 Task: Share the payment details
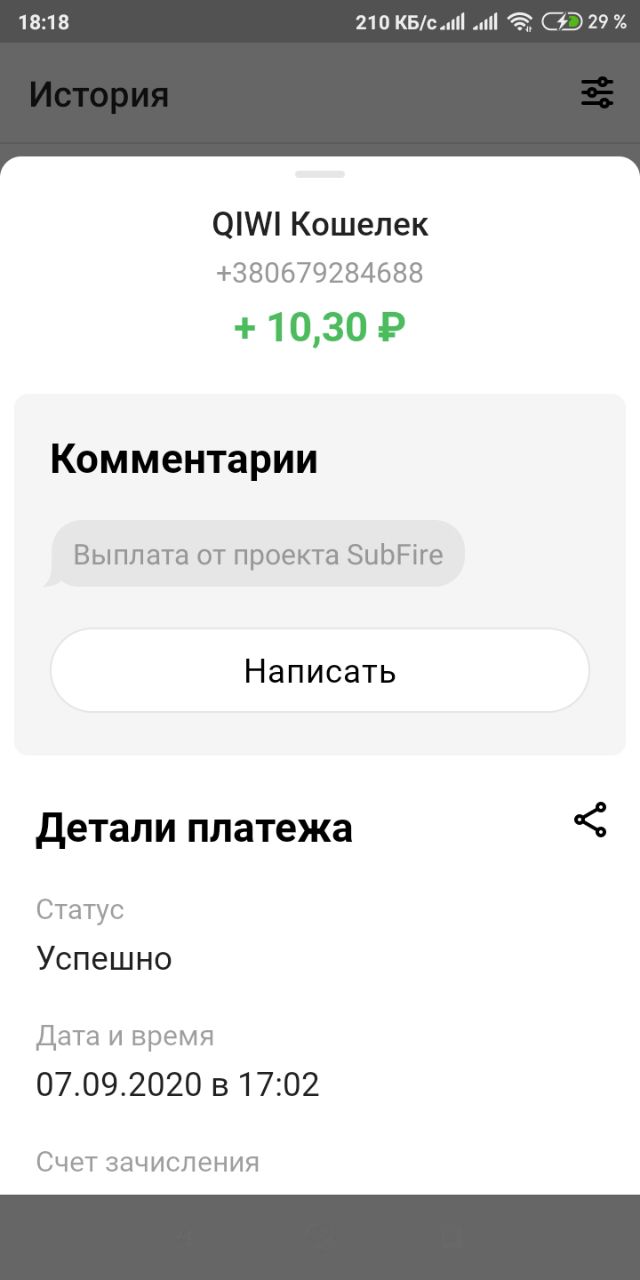[590, 820]
